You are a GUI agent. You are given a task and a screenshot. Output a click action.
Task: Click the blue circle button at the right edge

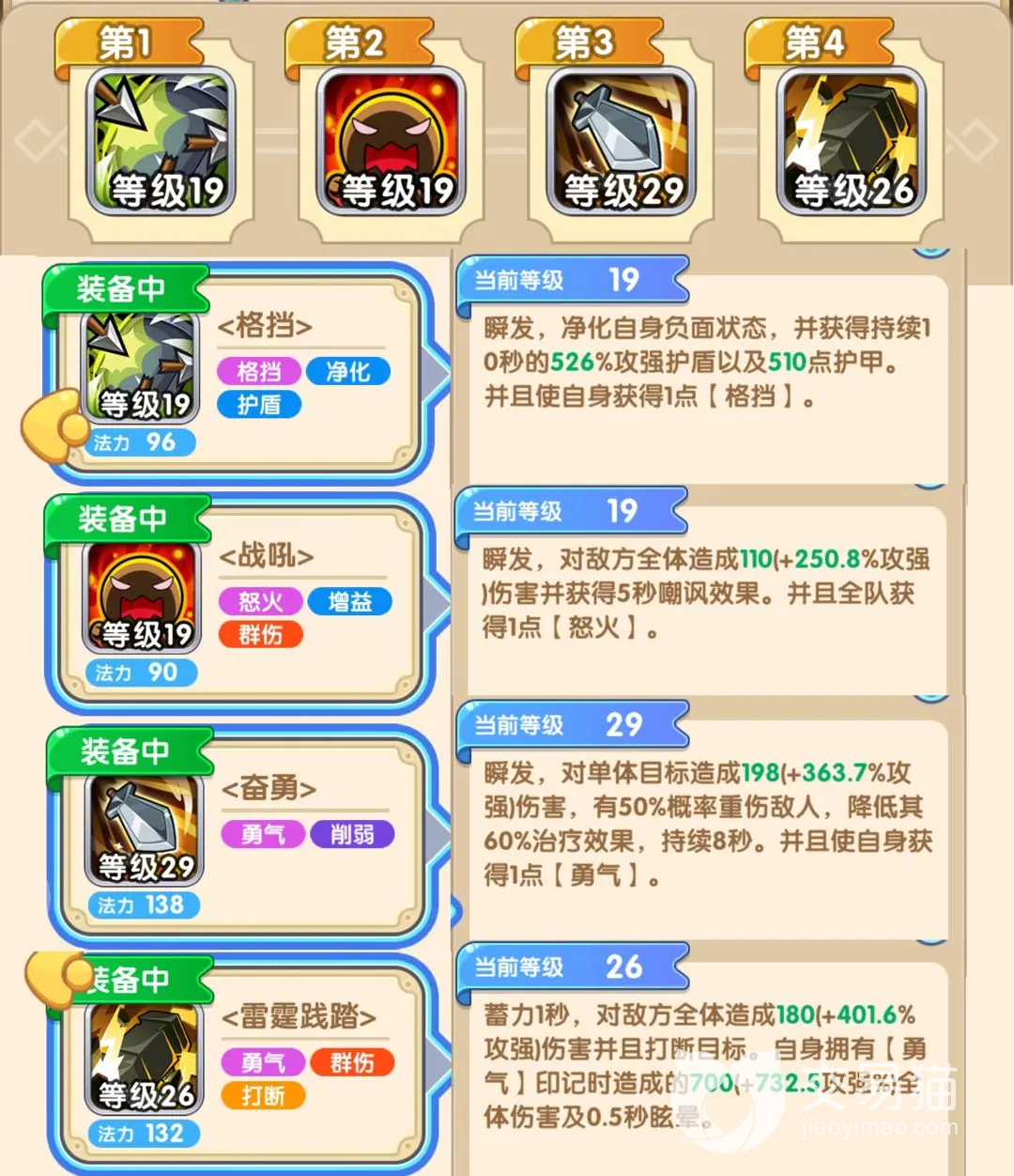(931, 251)
